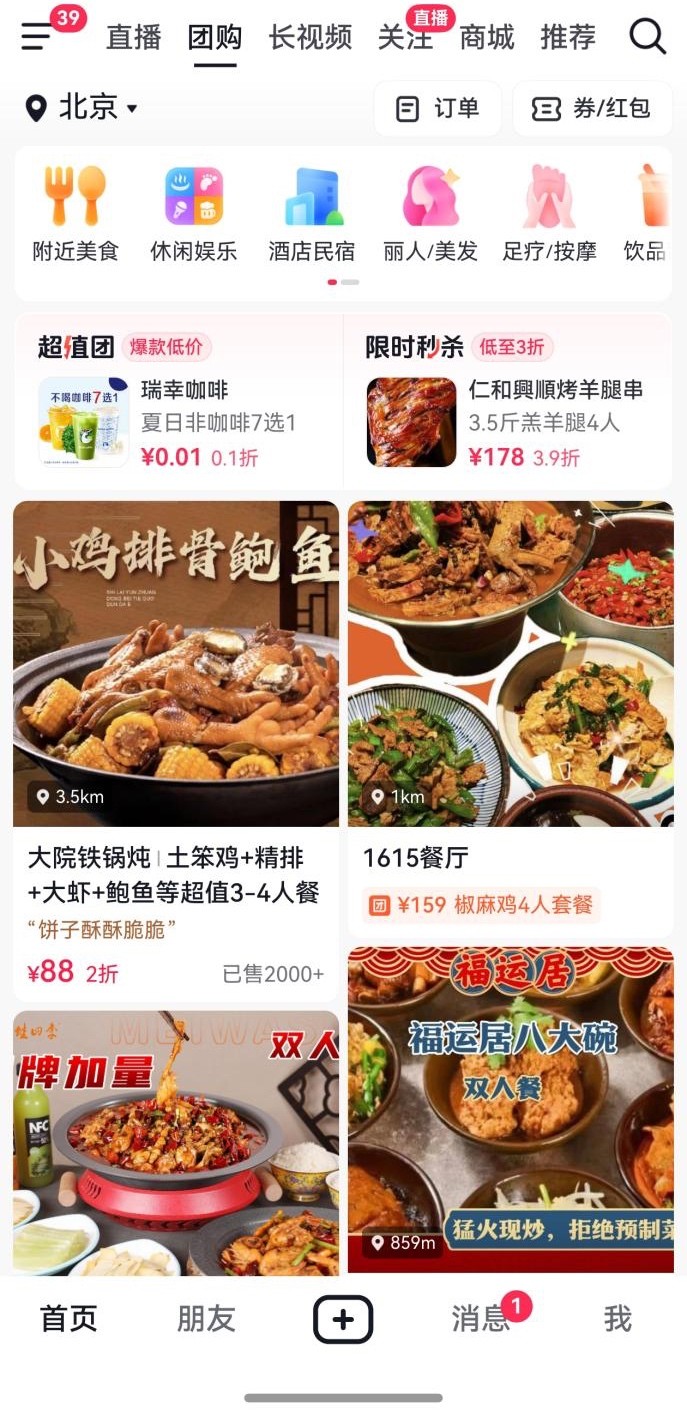View the 仁和興顺烤羊腿串 flash deal
This screenshot has width=687, height=1413.
point(506,422)
